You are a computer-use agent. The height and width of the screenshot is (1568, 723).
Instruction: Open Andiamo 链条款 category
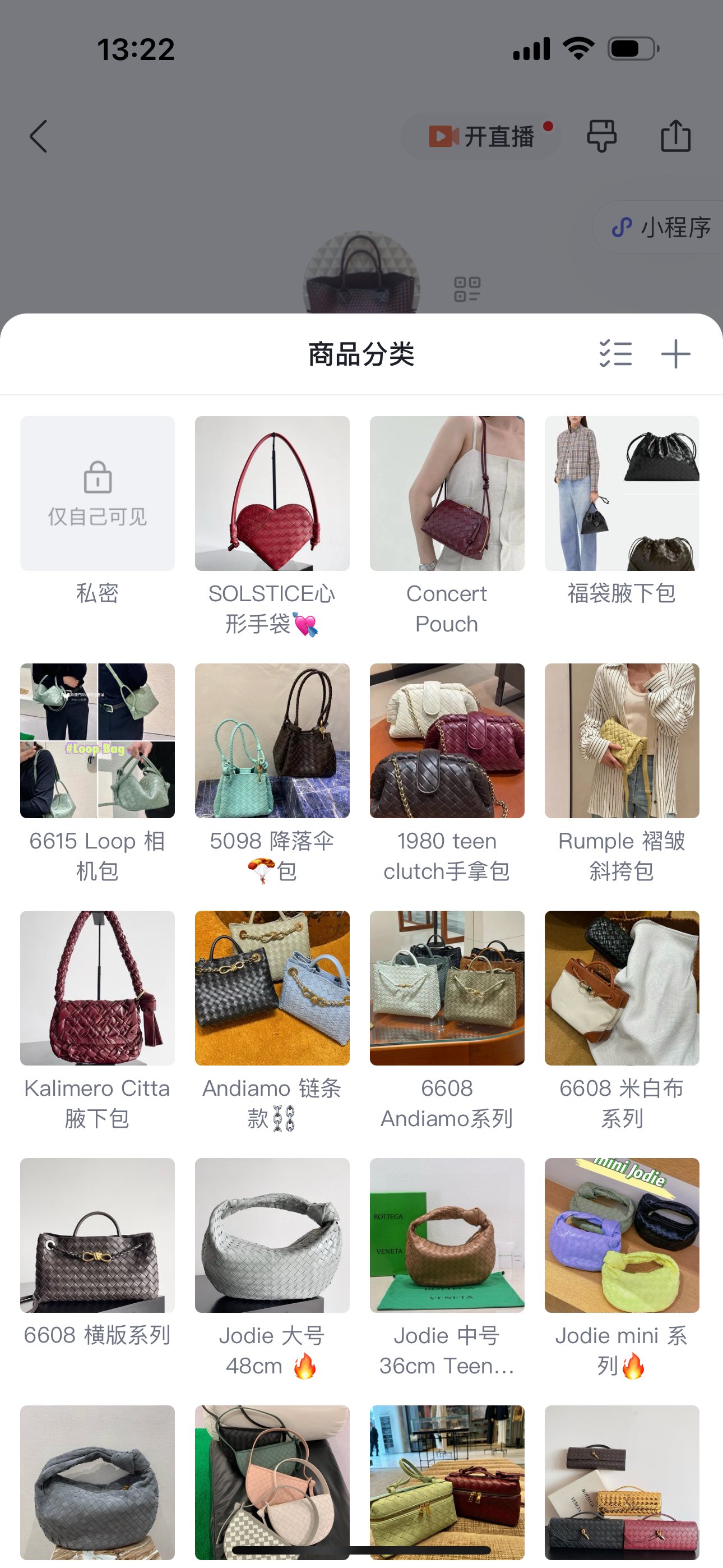[272, 988]
